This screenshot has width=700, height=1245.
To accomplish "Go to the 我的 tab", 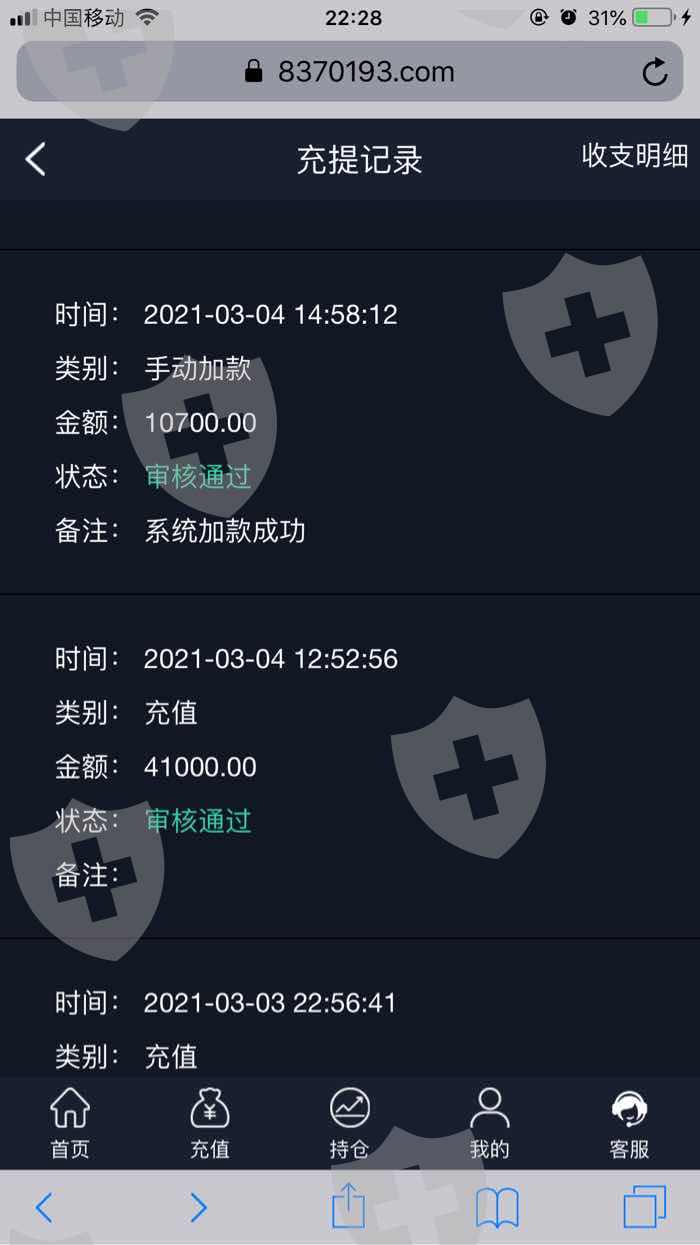I will pos(490,1124).
